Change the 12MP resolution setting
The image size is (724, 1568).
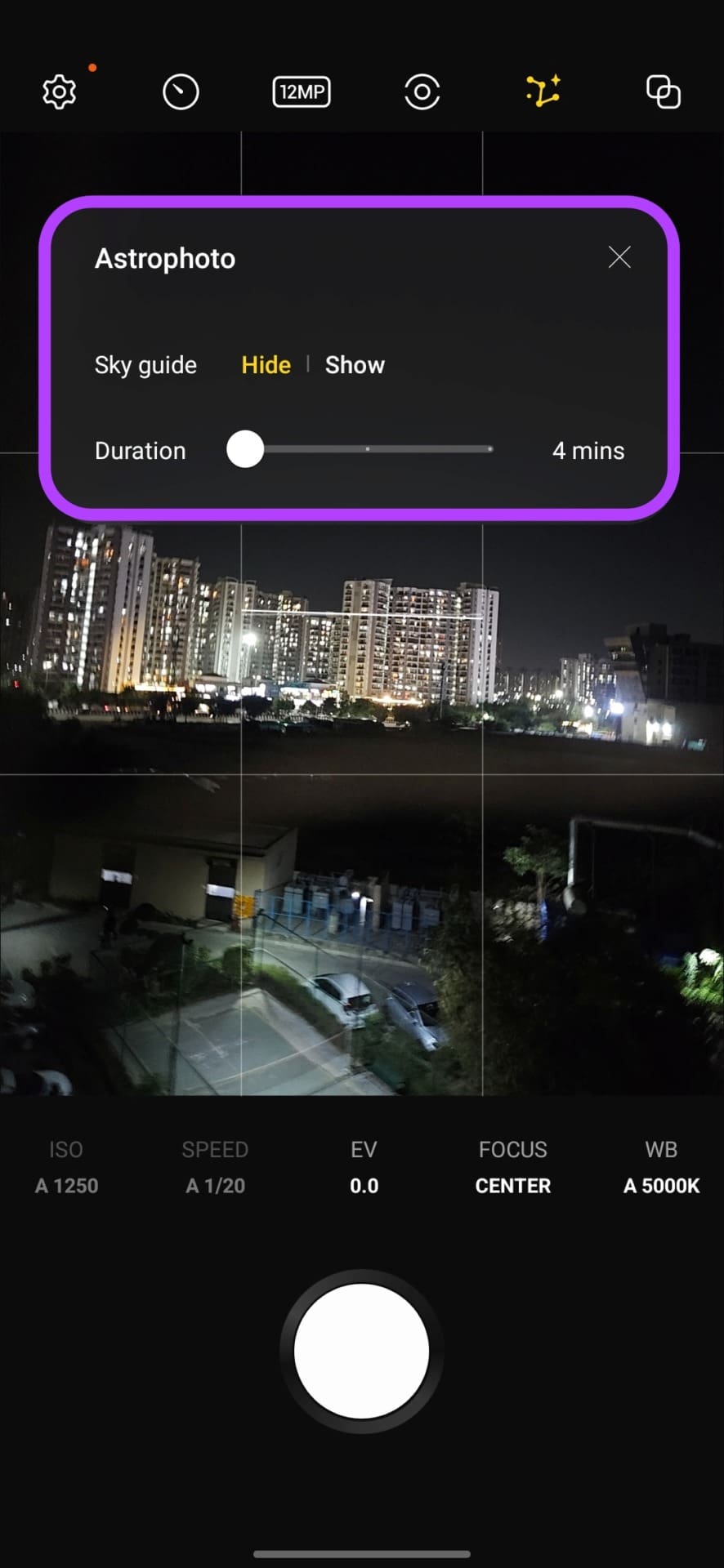(302, 91)
